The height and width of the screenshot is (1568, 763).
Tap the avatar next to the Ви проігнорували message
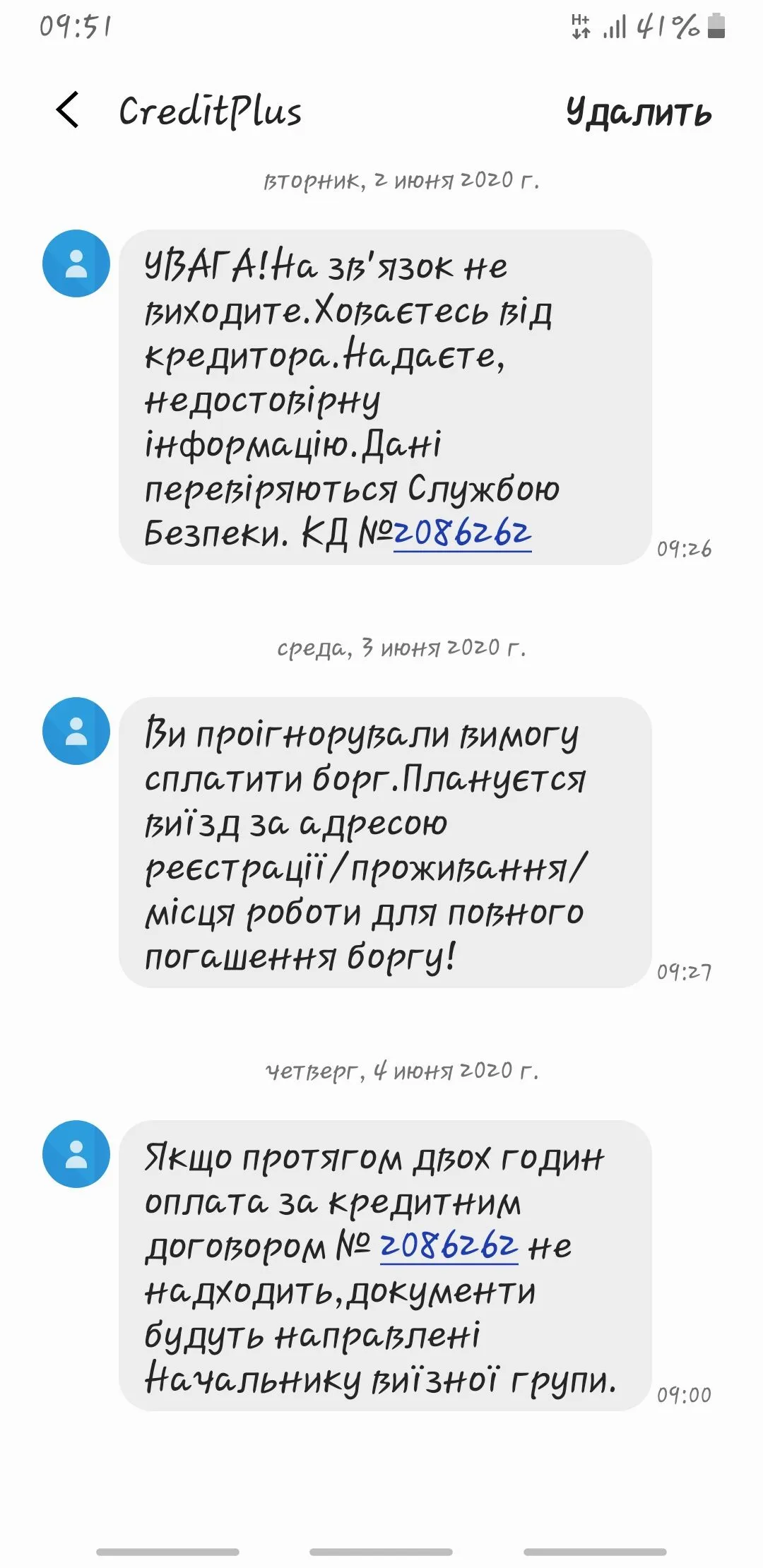[x=76, y=731]
